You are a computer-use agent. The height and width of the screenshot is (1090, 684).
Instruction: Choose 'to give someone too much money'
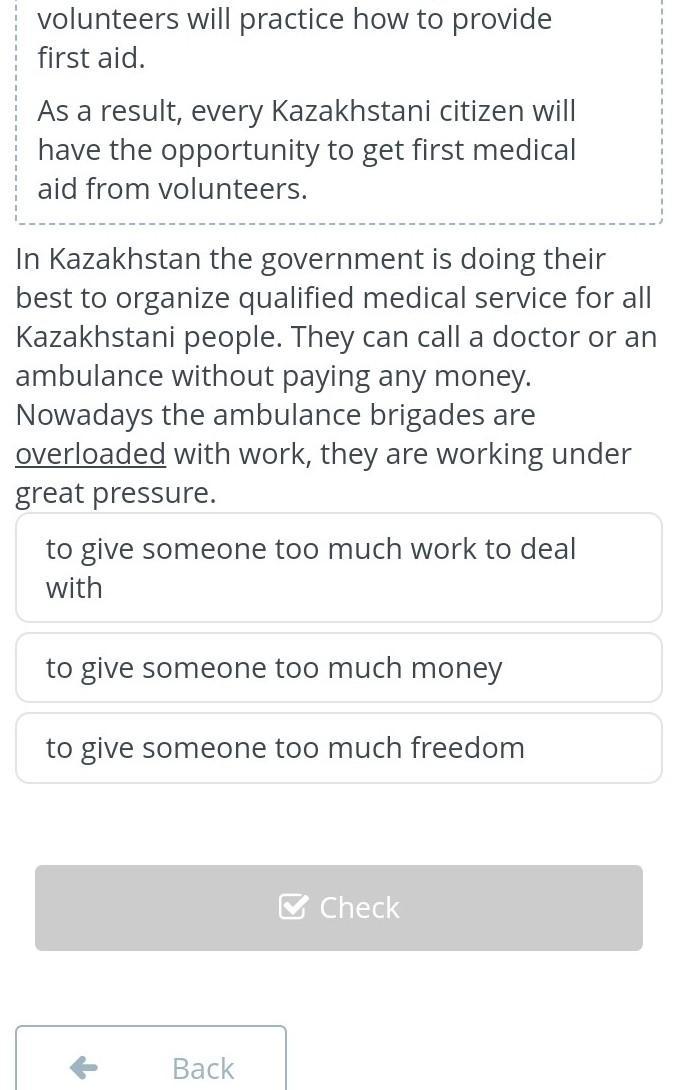(x=339, y=667)
